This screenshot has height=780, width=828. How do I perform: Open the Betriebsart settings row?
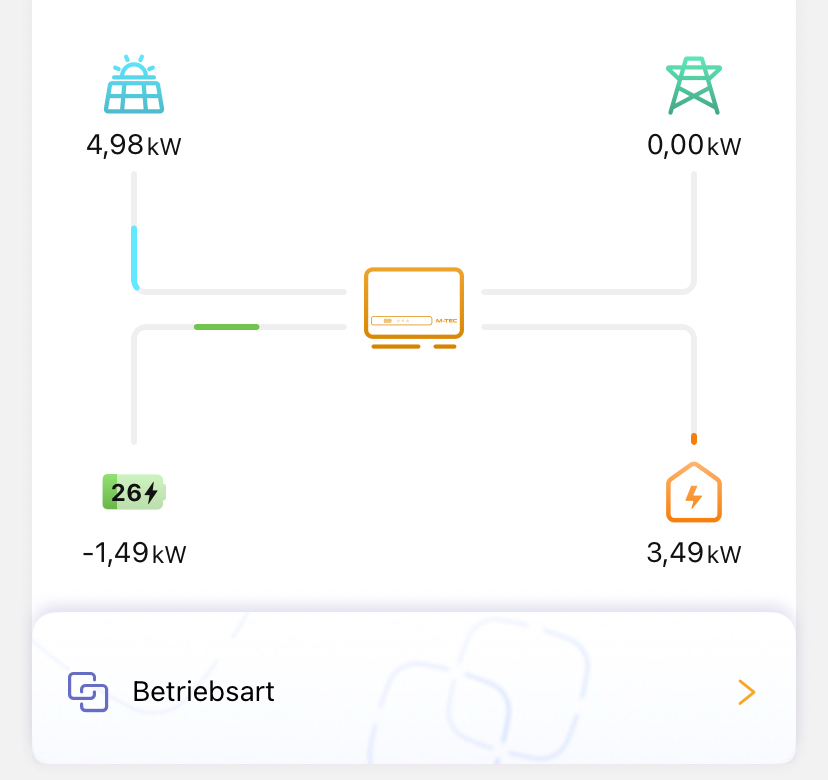click(x=413, y=691)
